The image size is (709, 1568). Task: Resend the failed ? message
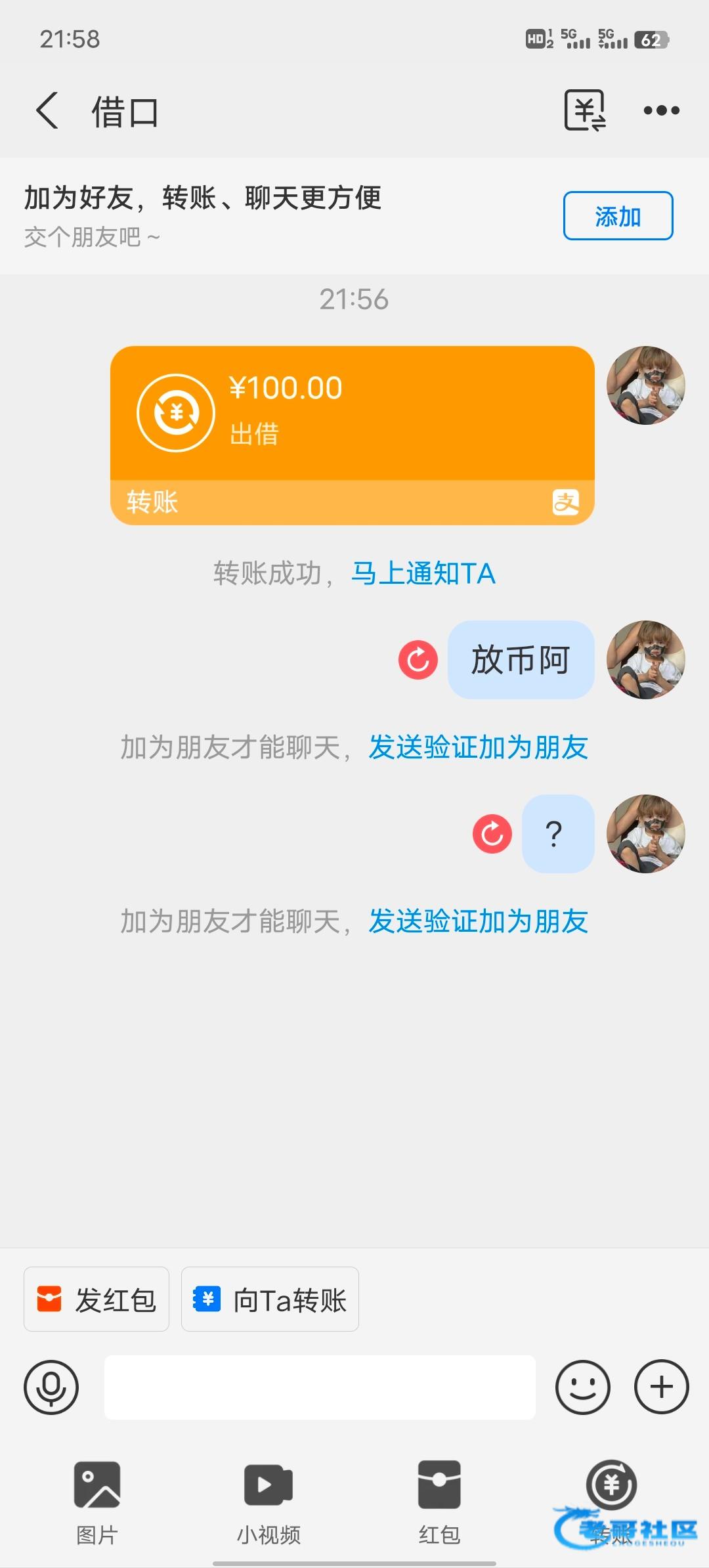click(492, 834)
